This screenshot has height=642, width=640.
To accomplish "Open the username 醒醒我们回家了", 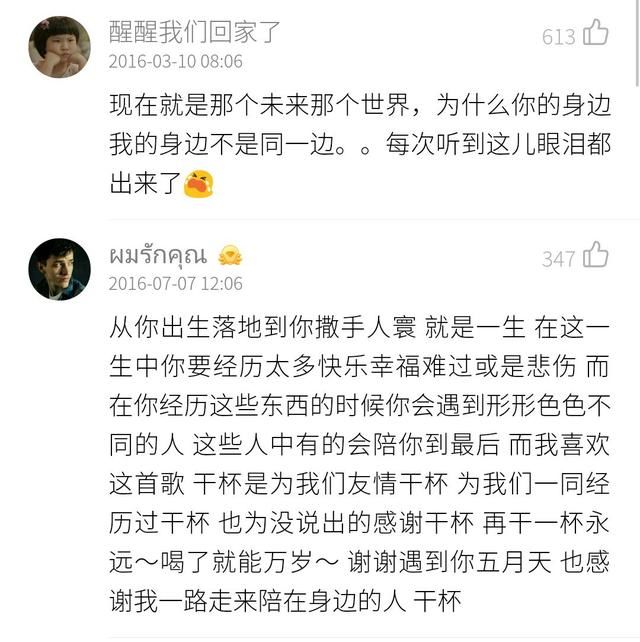I will click(195, 31).
